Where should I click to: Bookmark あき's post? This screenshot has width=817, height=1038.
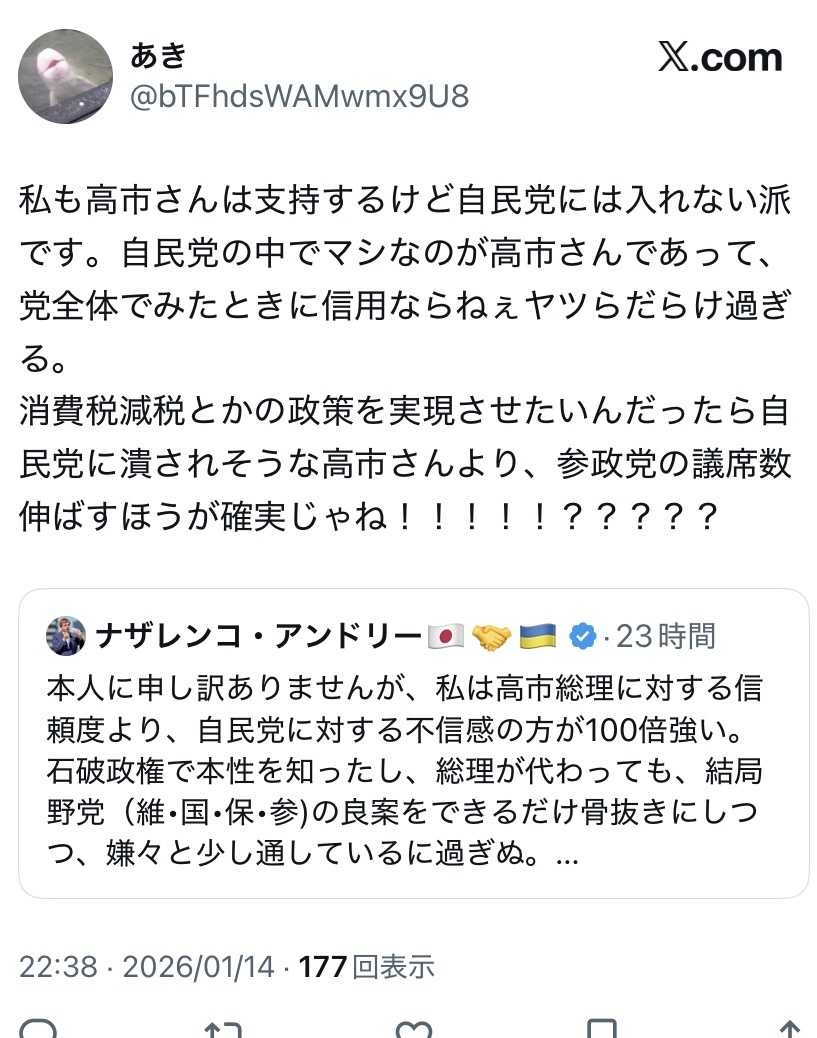click(601, 1029)
